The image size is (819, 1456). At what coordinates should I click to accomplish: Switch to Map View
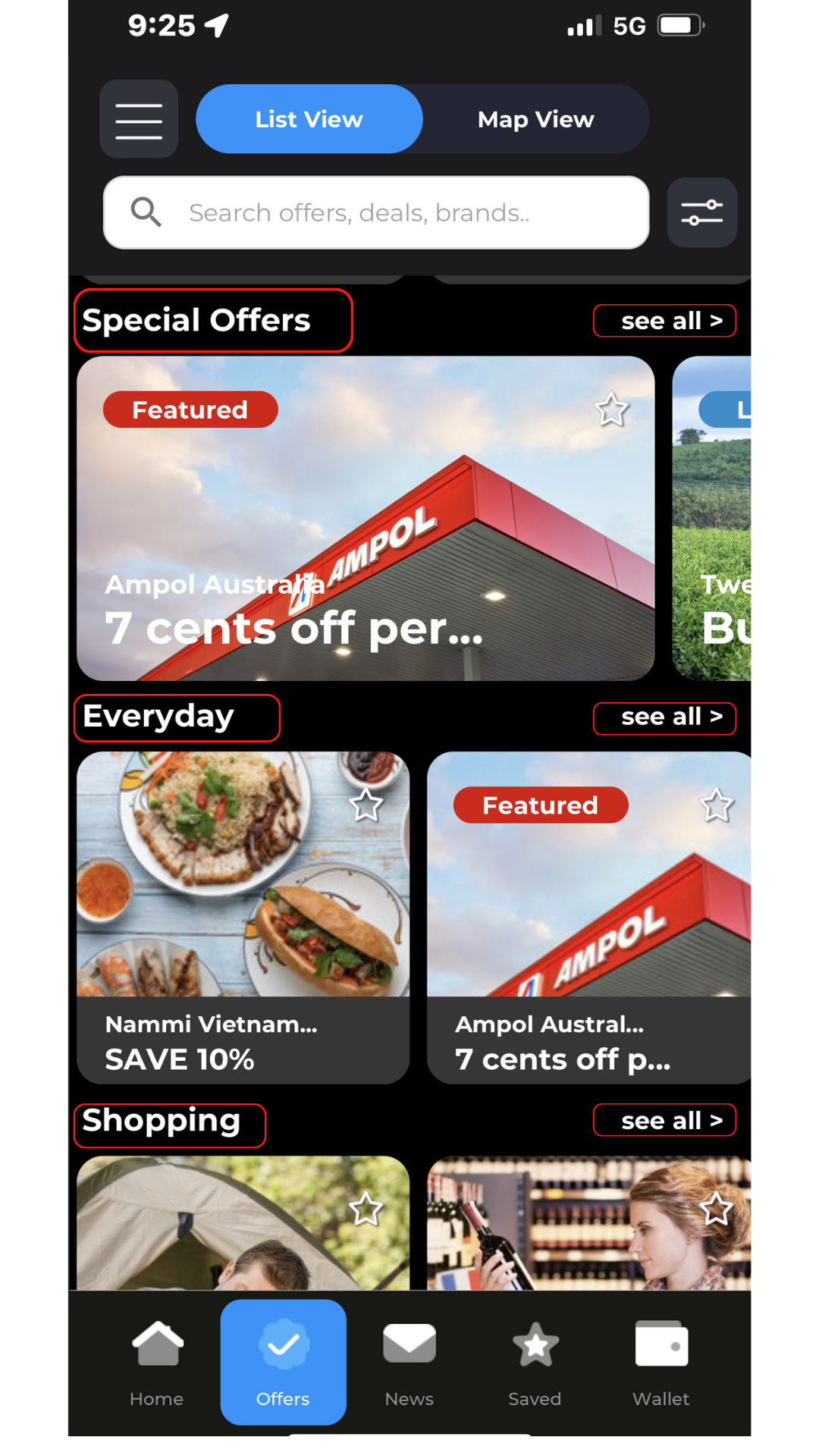[535, 120]
